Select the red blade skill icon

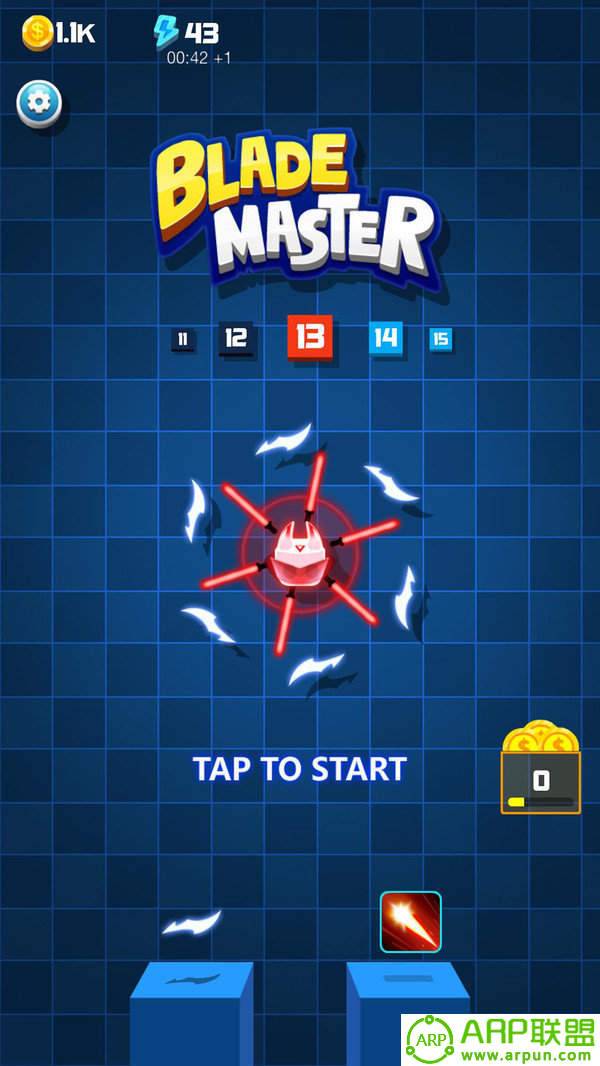point(410,921)
